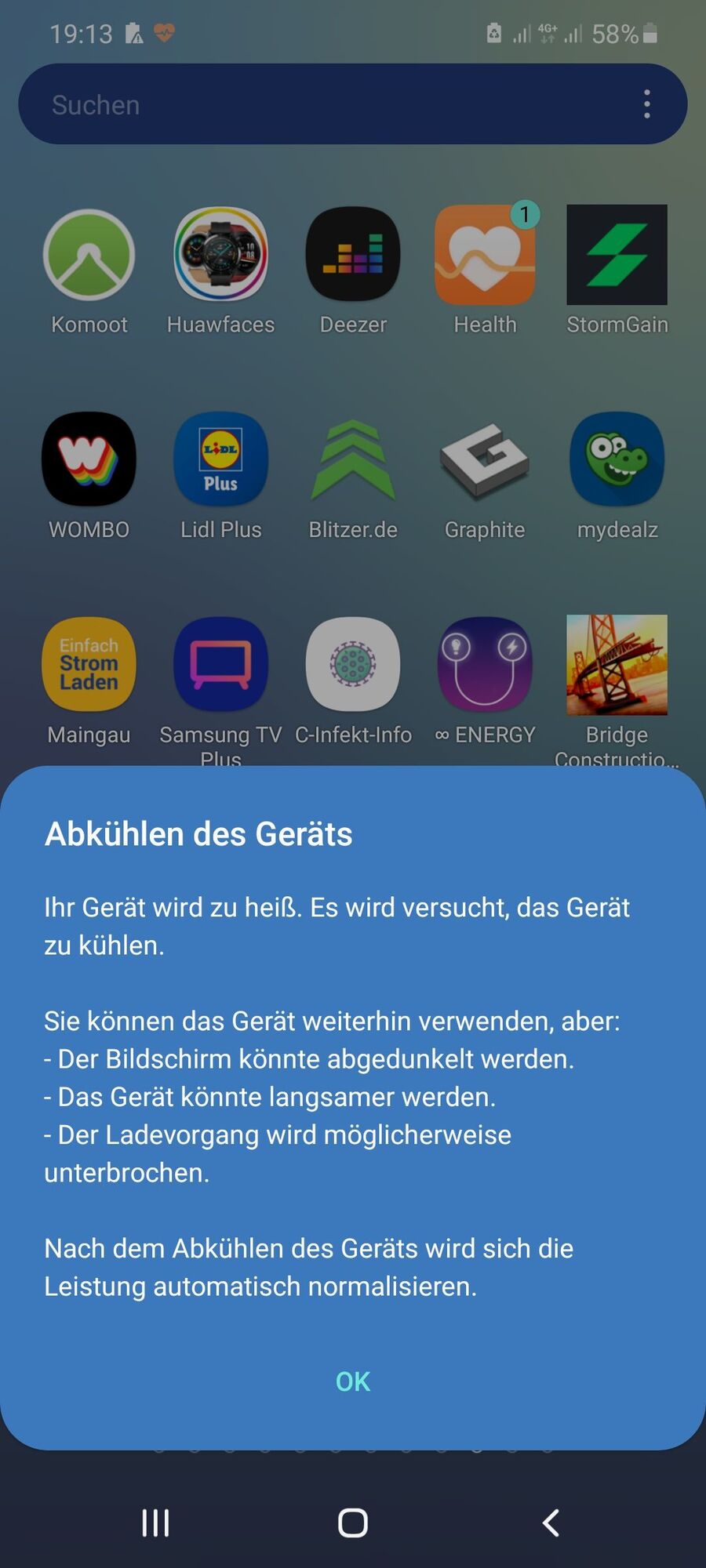Open Bridge Constructor game
The height and width of the screenshot is (1568, 706).
pyautogui.click(x=617, y=665)
